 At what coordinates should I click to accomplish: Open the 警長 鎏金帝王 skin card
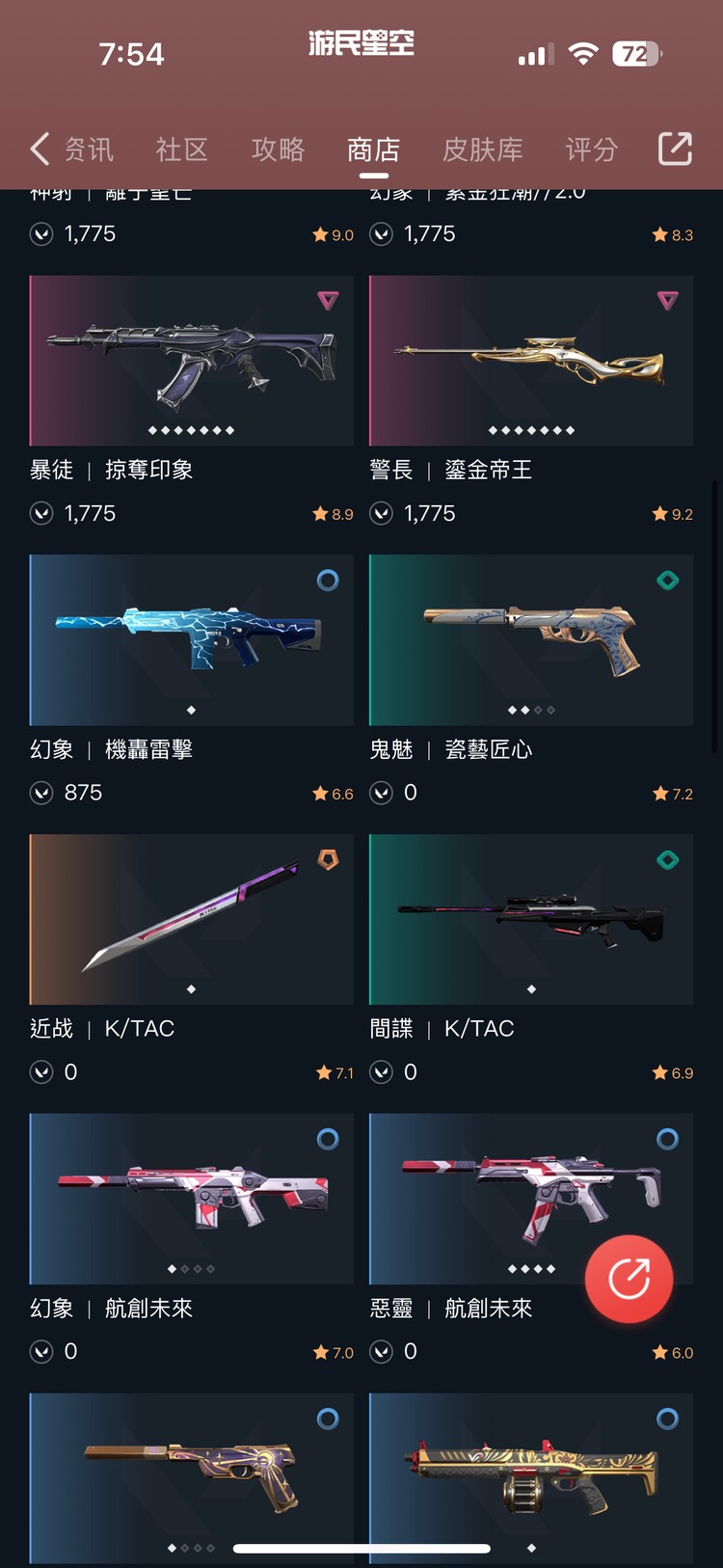(x=531, y=361)
